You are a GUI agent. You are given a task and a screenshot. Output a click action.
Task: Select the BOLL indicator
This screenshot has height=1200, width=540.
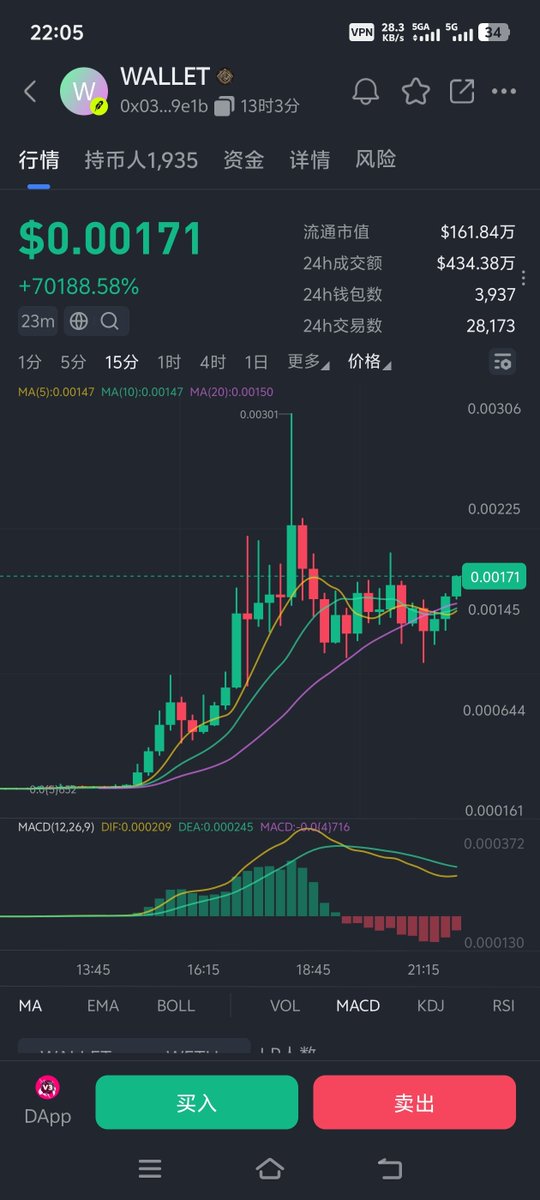pyautogui.click(x=176, y=1006)
